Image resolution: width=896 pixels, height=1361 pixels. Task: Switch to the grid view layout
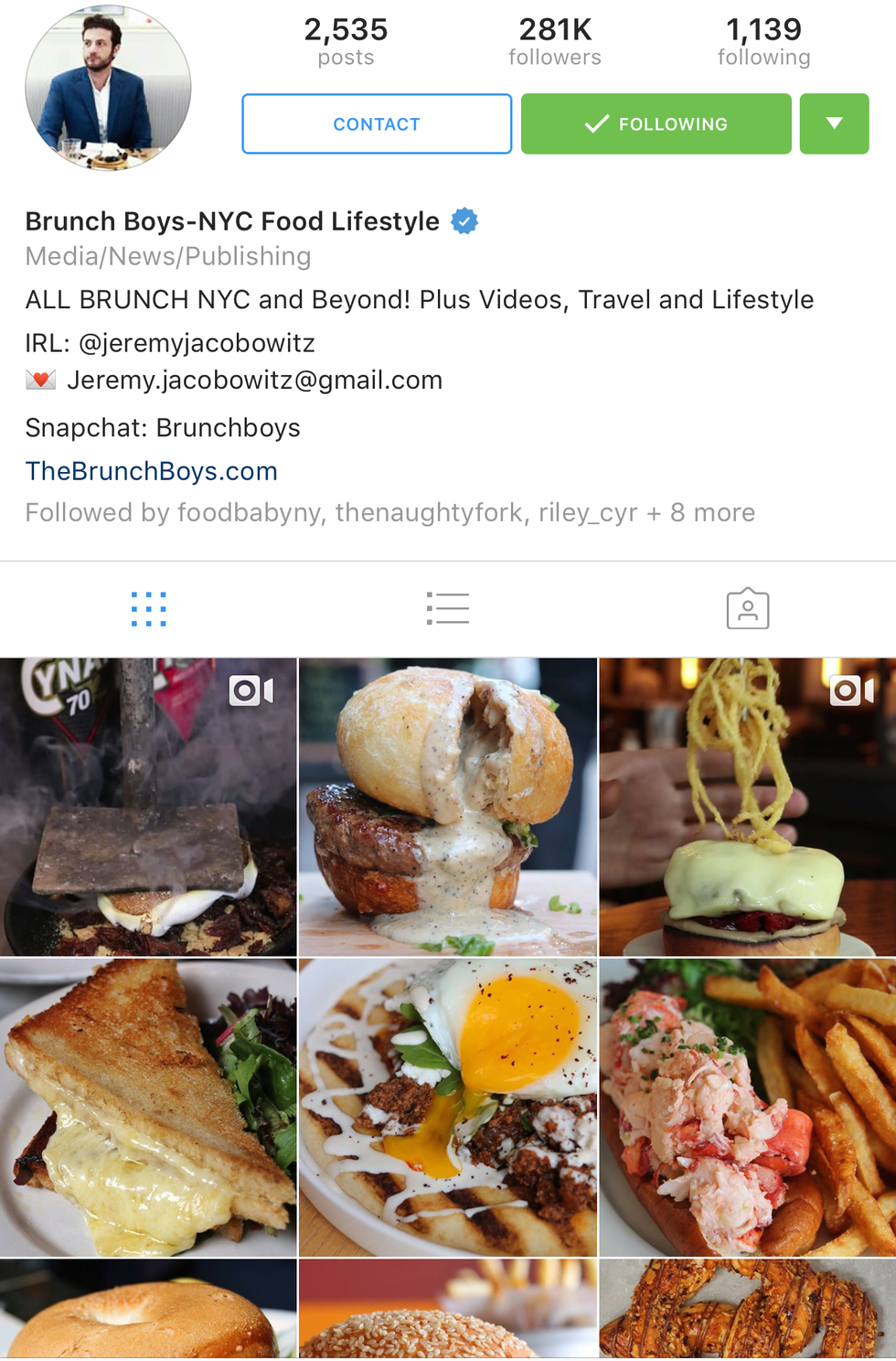click(149, 607)
